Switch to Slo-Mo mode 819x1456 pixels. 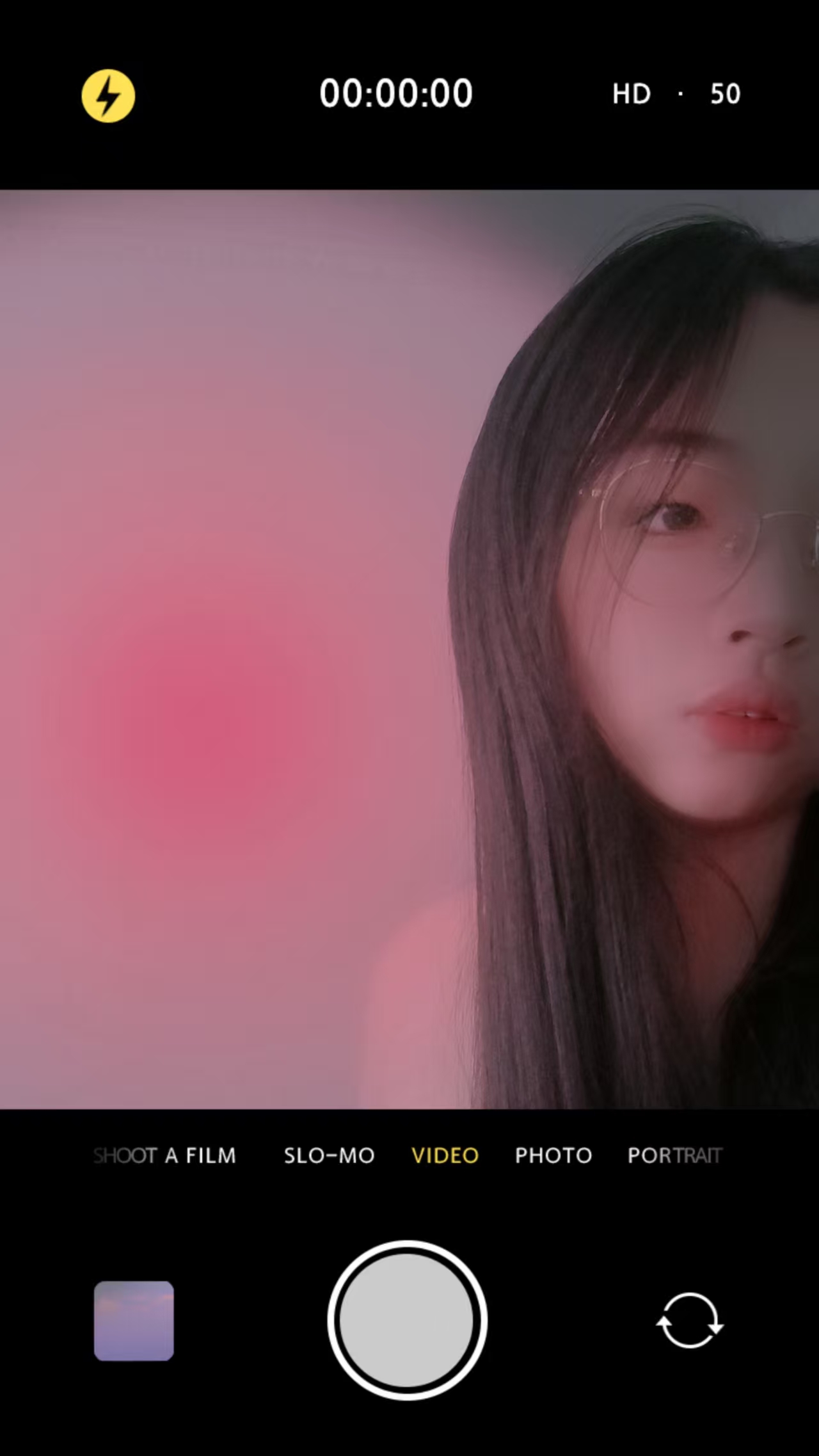pyautogui.click(x=329, y=1155)
